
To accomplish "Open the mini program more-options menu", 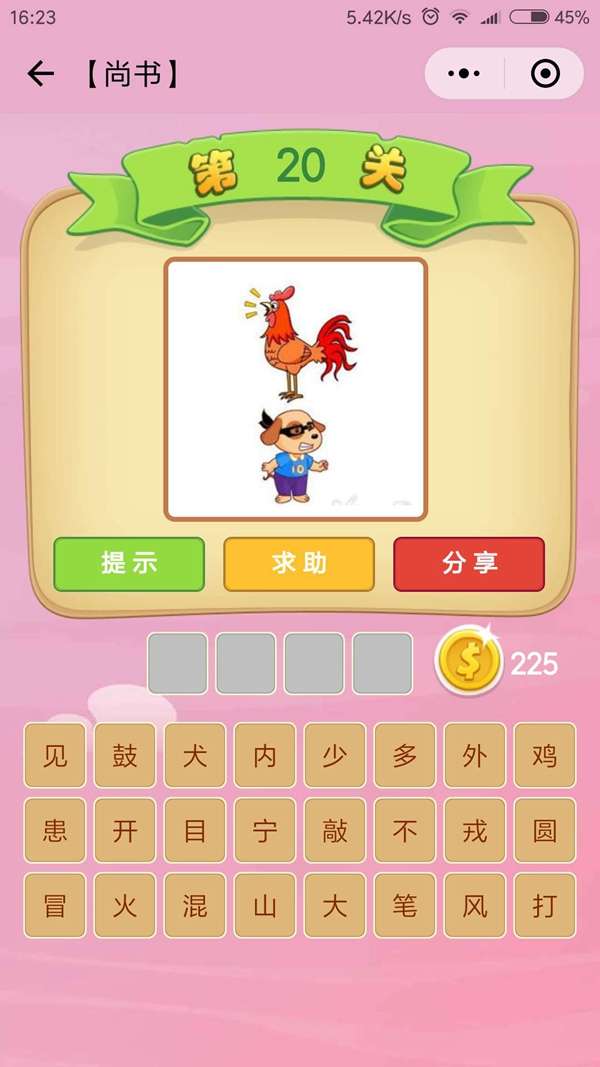I will click(x=464, y=74).
